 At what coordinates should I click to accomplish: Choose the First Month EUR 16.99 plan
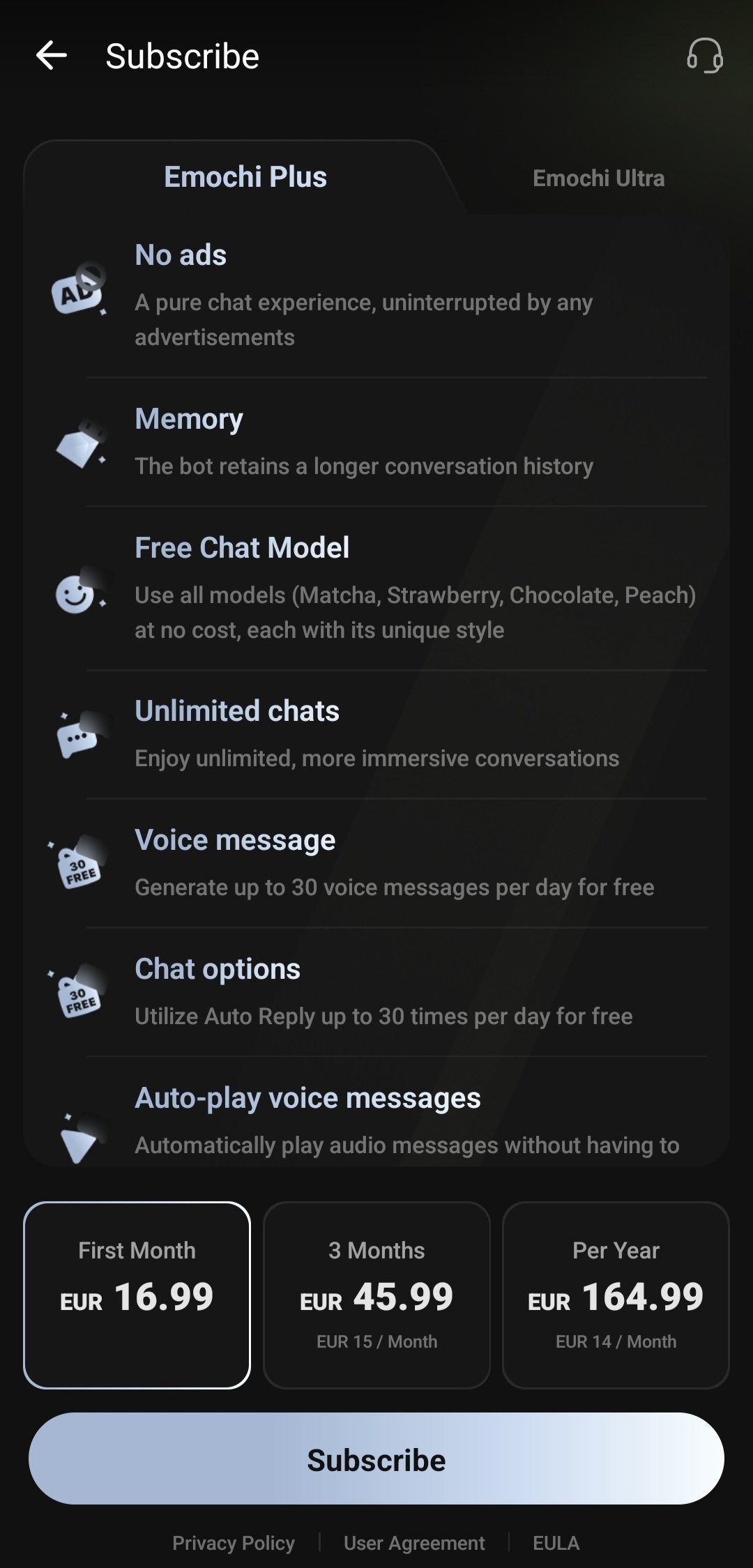[137, 1295]
